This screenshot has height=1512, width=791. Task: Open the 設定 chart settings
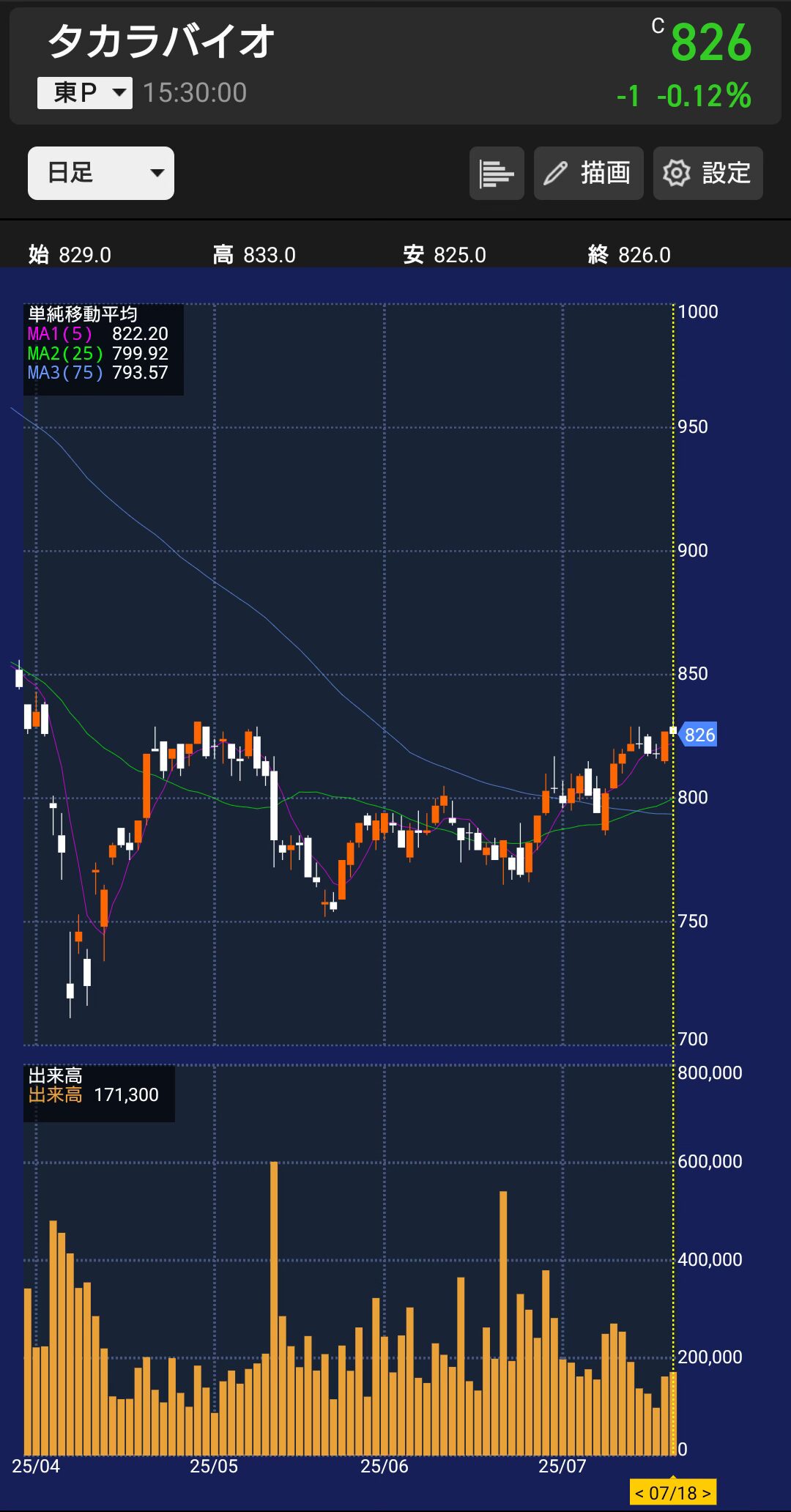point(708,174)
